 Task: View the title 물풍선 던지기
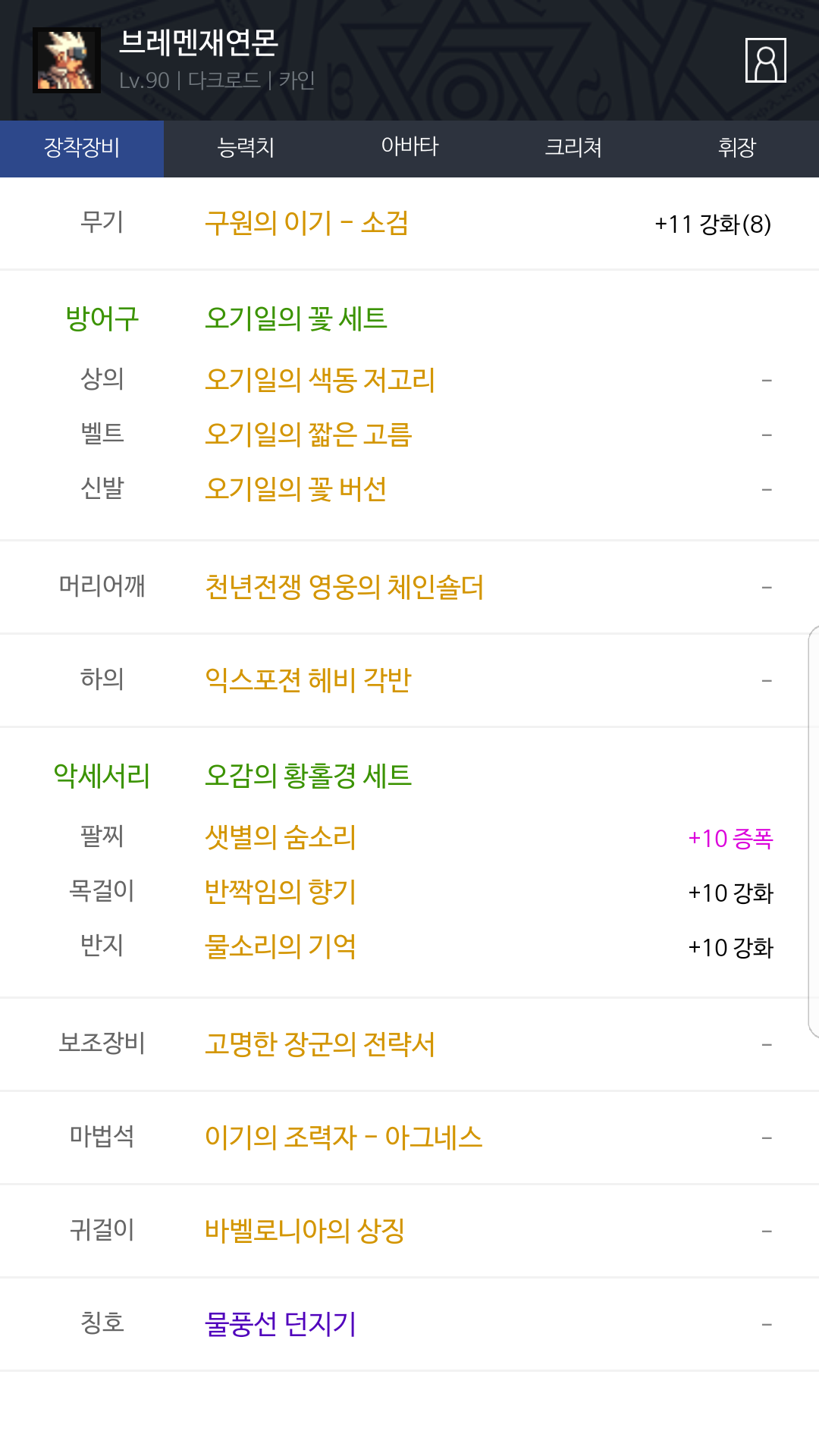coord(281,1325)
